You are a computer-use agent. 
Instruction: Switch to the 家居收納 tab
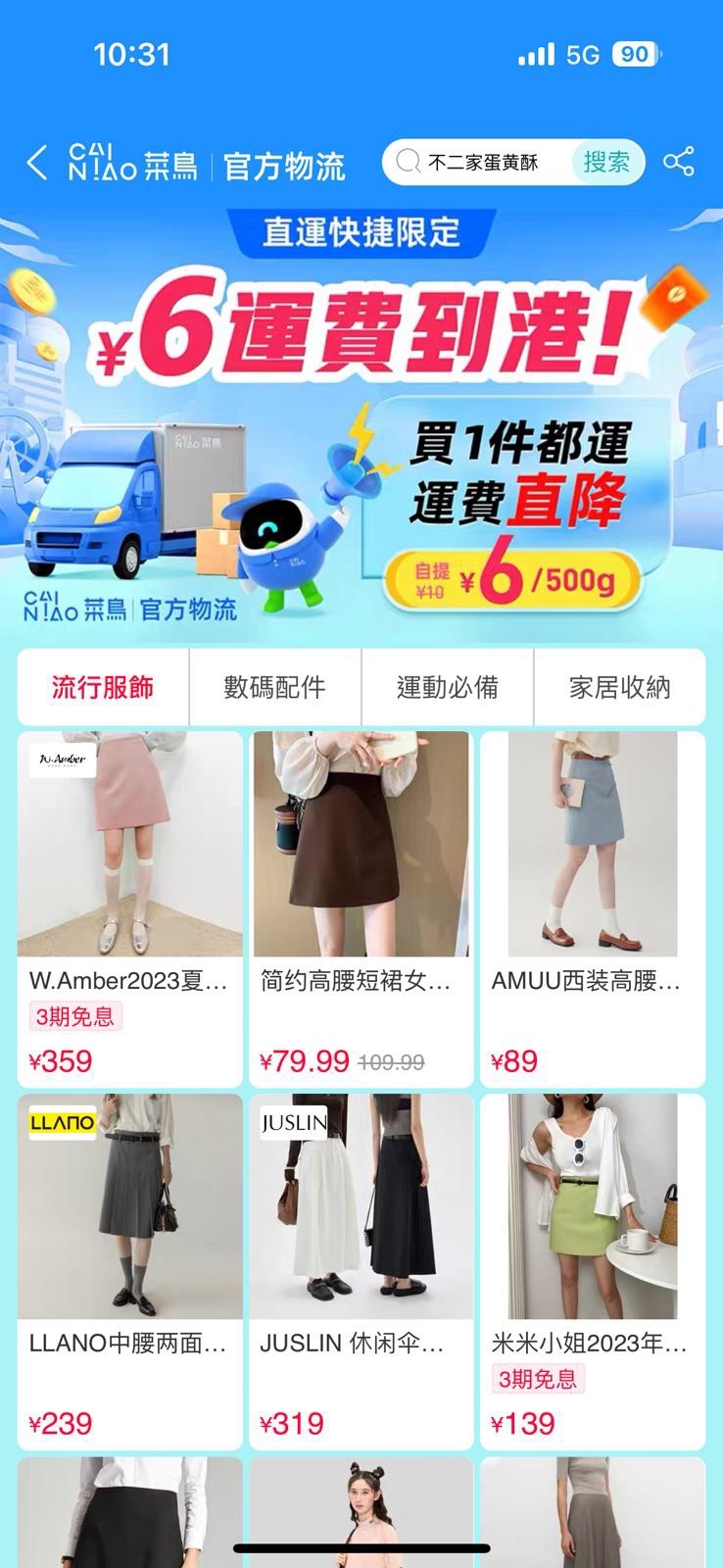(x=619, y=687)
